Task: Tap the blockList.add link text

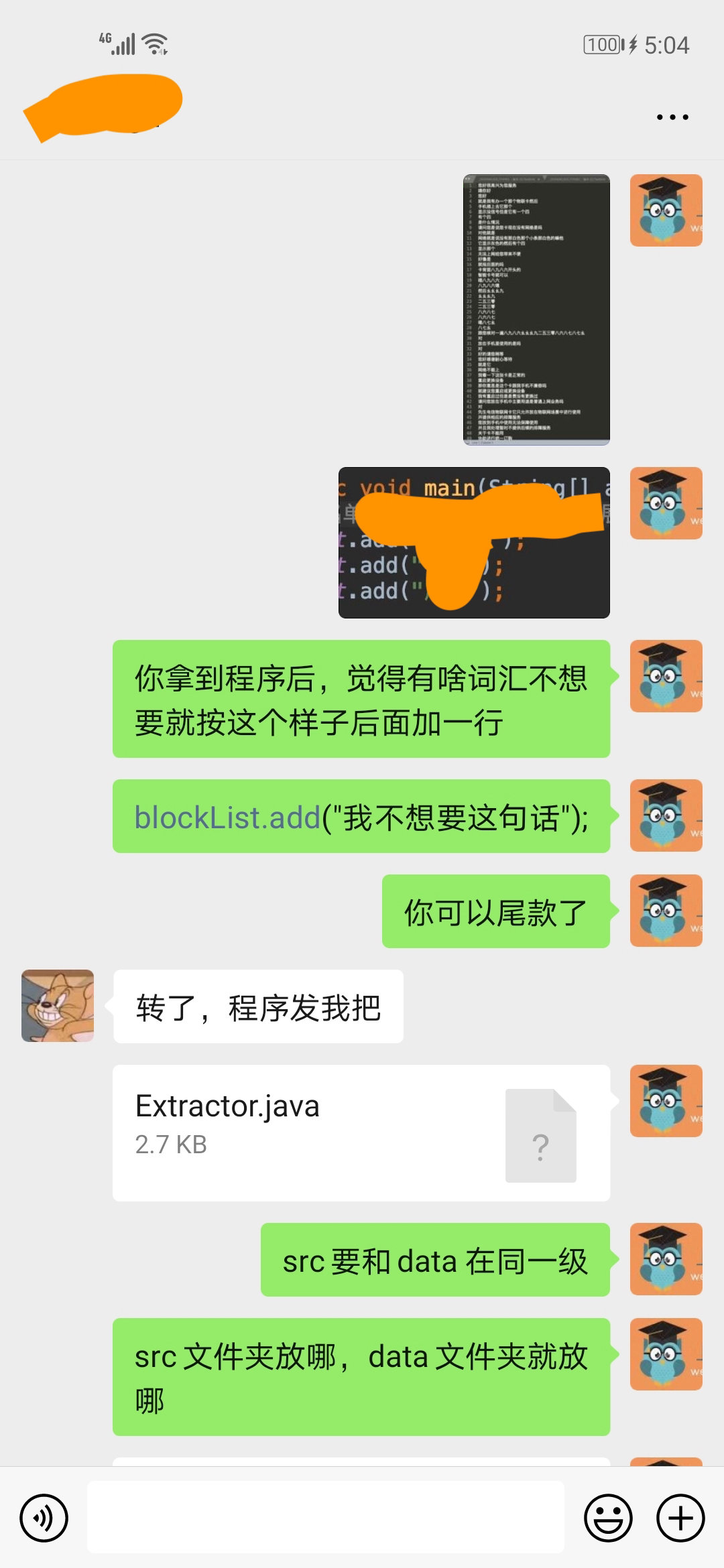Action: tap(227, 818)
